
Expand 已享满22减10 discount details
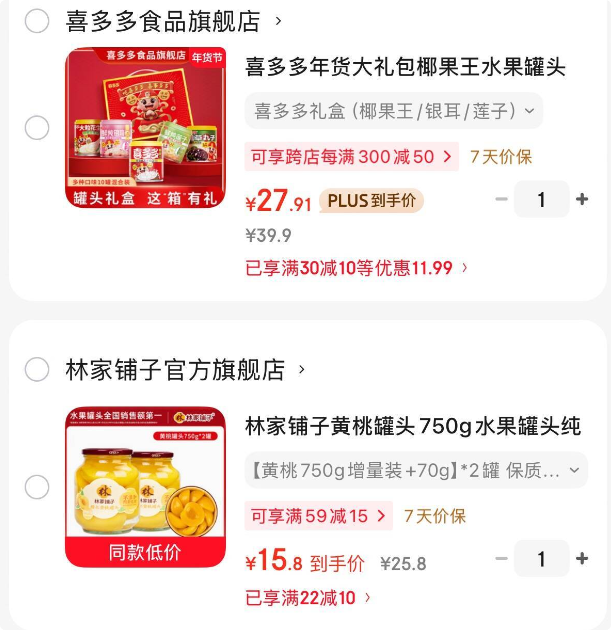tap(308, 598)
